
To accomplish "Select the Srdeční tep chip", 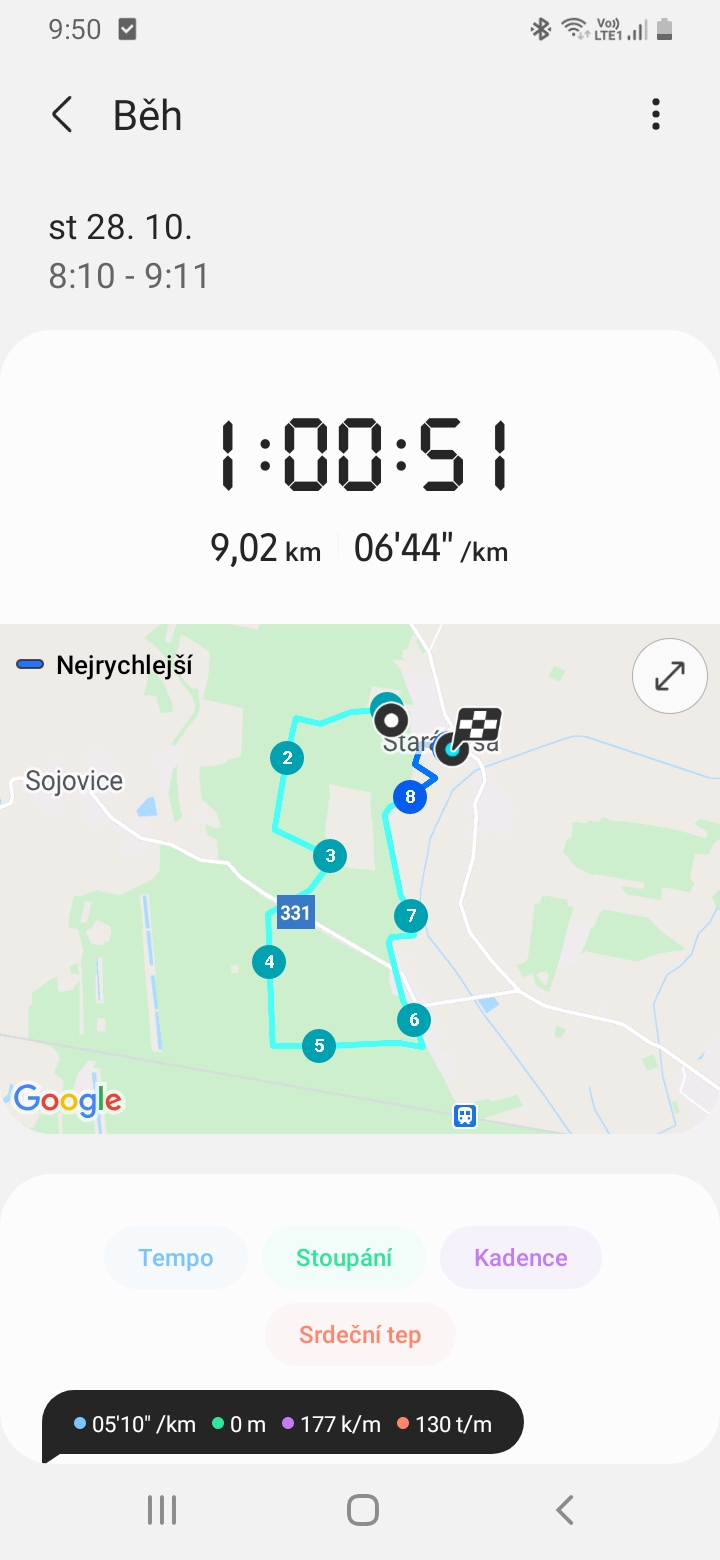I will pyautogui.click(x=360, y=1335).
